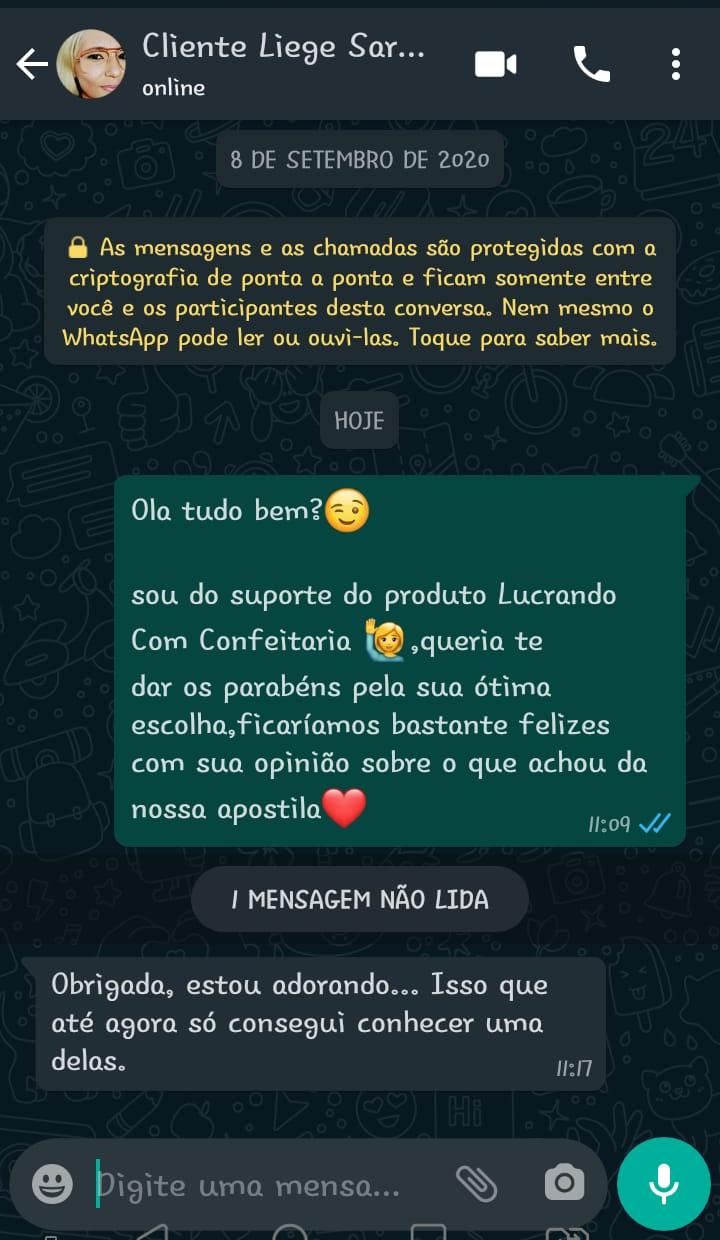Attach a file with the paperclip

tap(481, 1184)
